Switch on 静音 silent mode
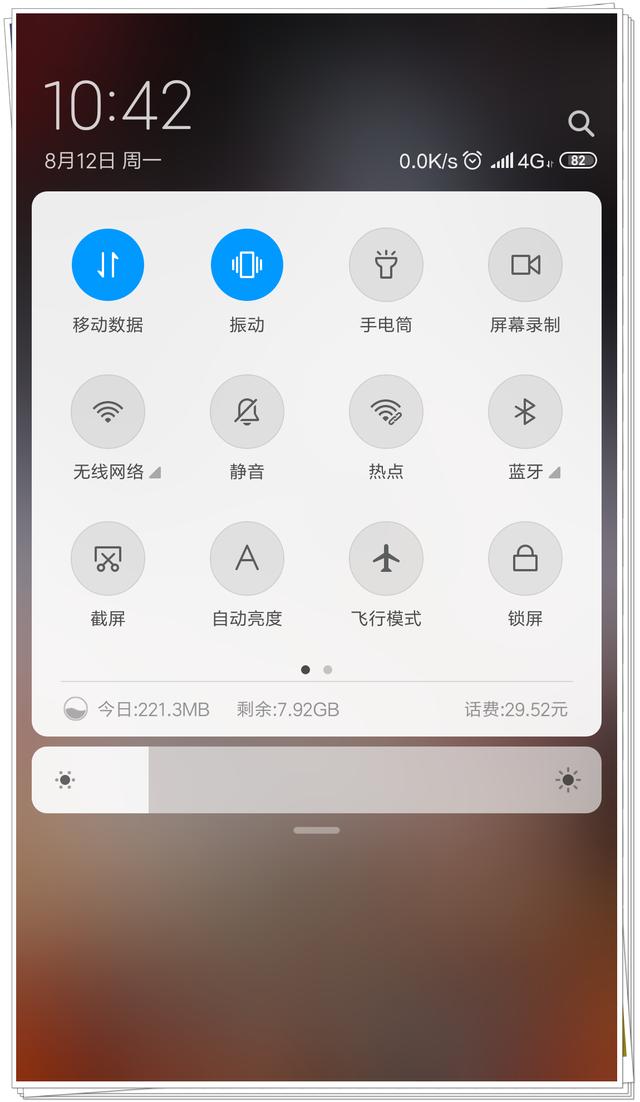640x1102 pixels. [247, 412]
